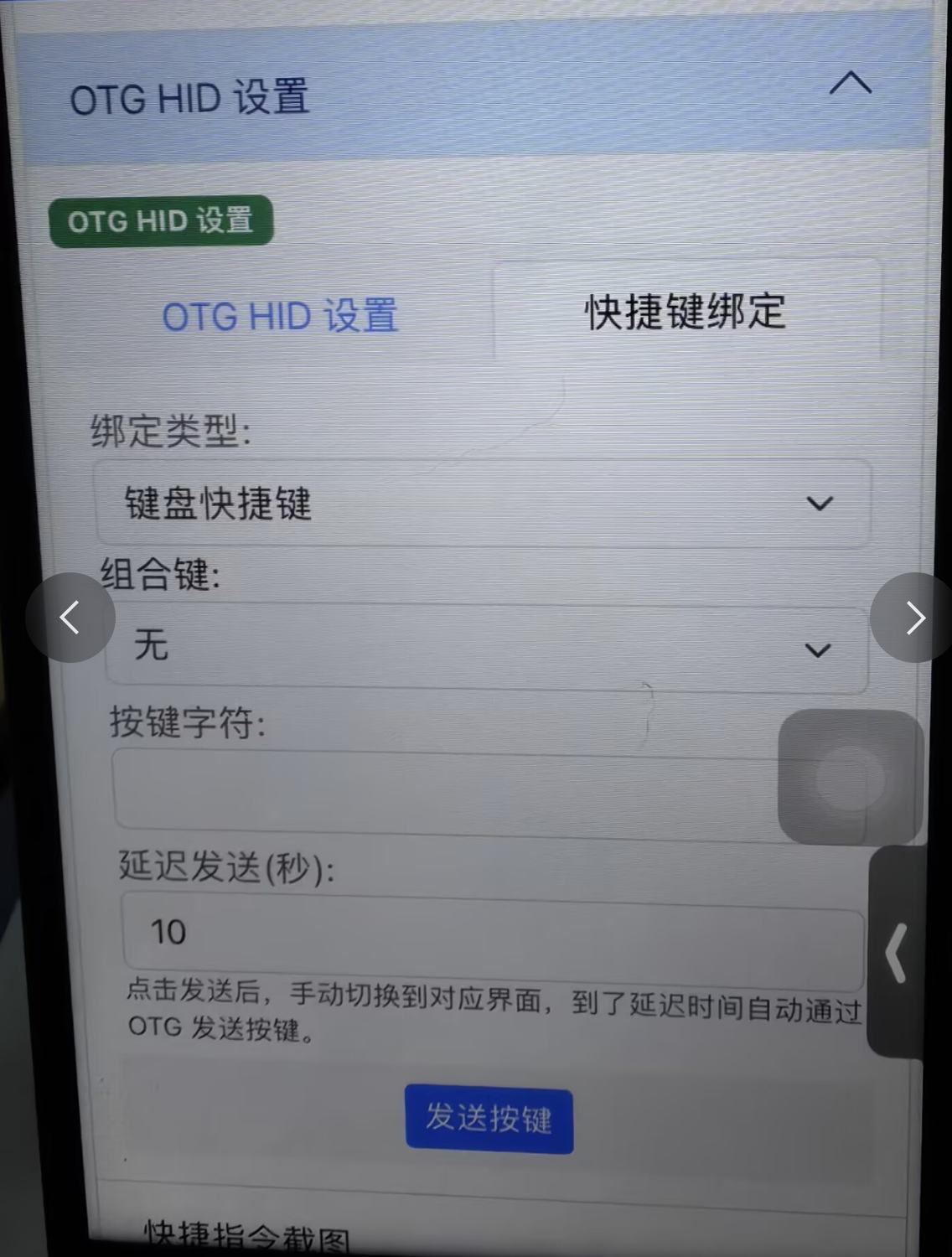The image size is (952, 1257).
Task: Go to the next image with right arrow
Action: [x=913, y=618]
